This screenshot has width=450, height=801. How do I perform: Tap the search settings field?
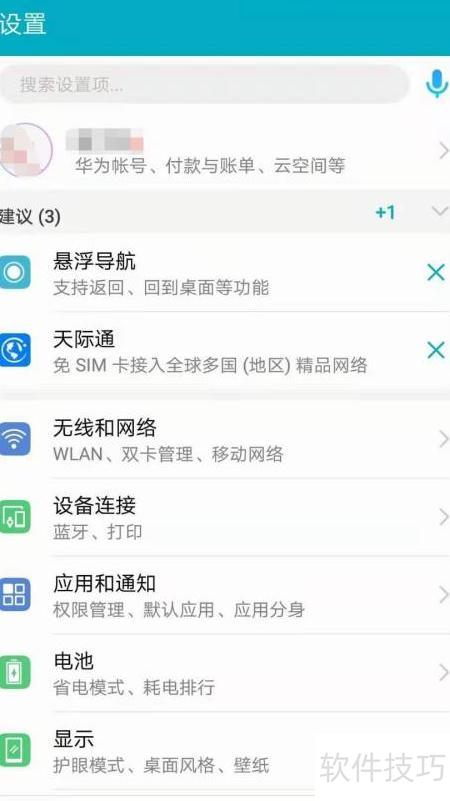click(204, 84)
